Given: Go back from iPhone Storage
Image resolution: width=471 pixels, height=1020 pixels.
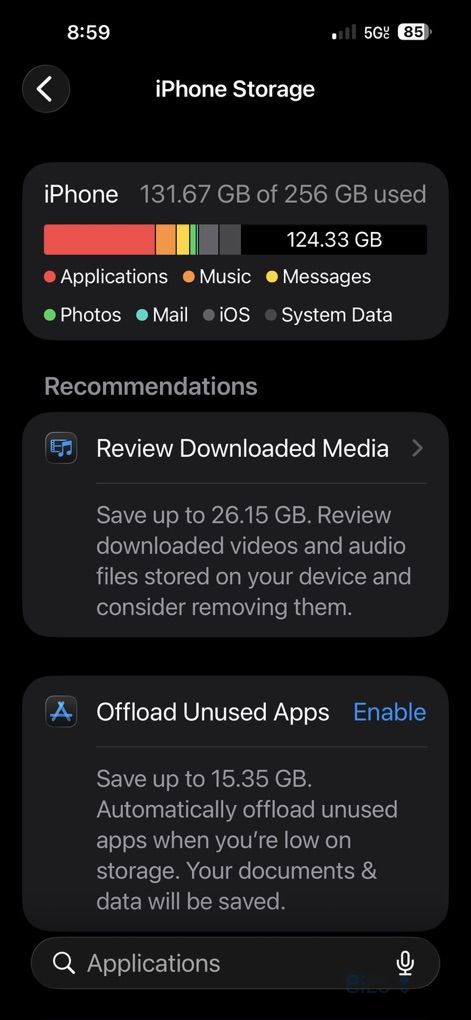Looking at the screenshot, I should (46, 88).
